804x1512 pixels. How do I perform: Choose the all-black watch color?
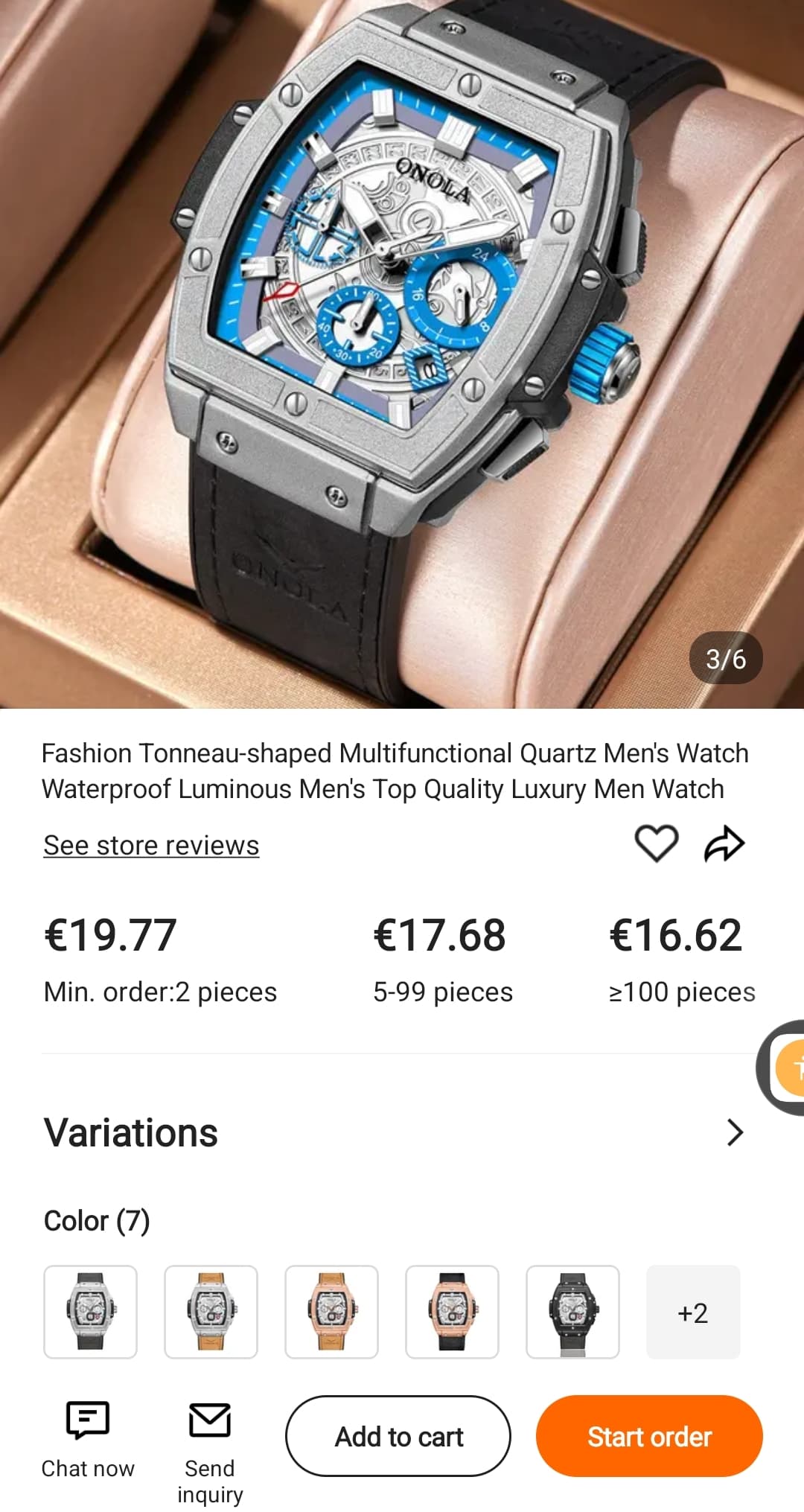coord(573,1312)
